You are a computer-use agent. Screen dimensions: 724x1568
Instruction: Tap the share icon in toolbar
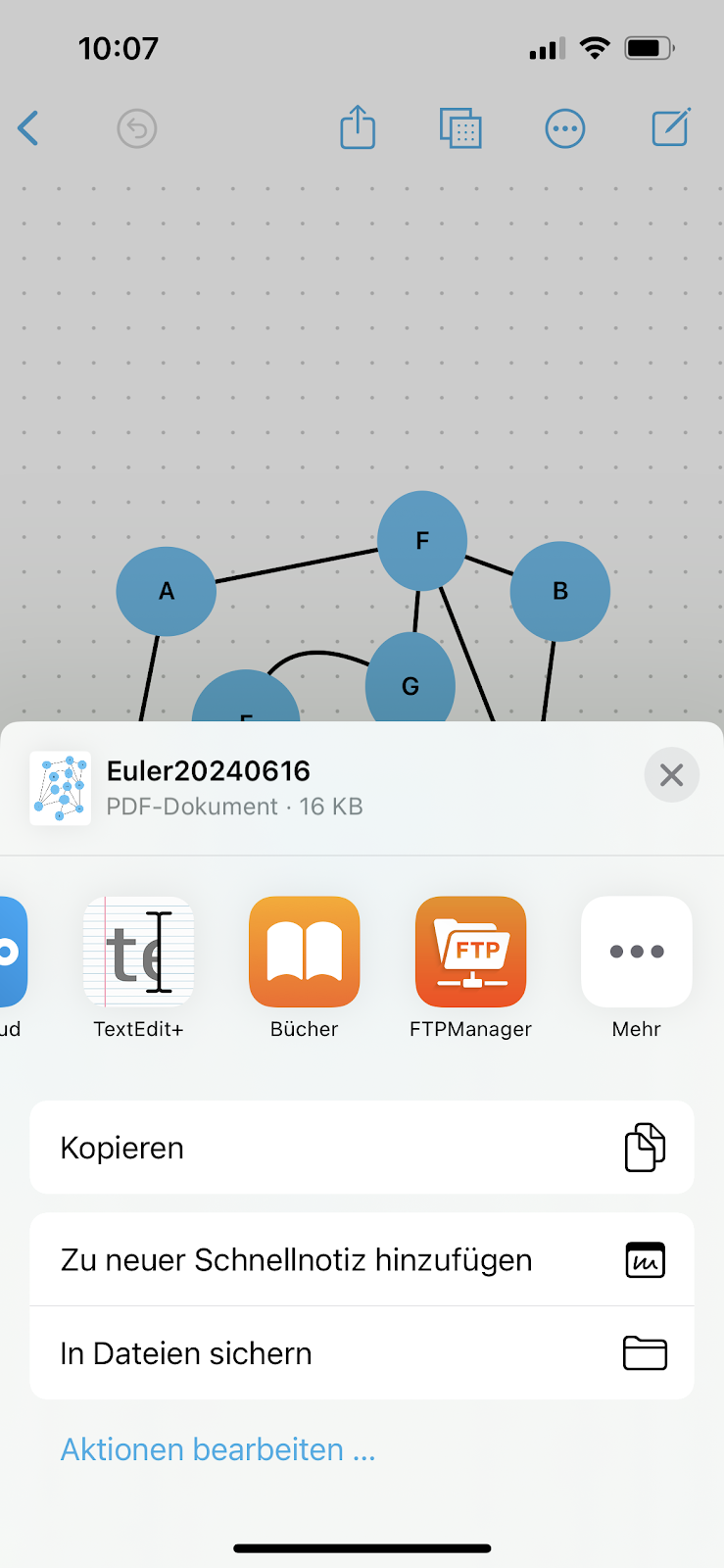pos(358,127)
